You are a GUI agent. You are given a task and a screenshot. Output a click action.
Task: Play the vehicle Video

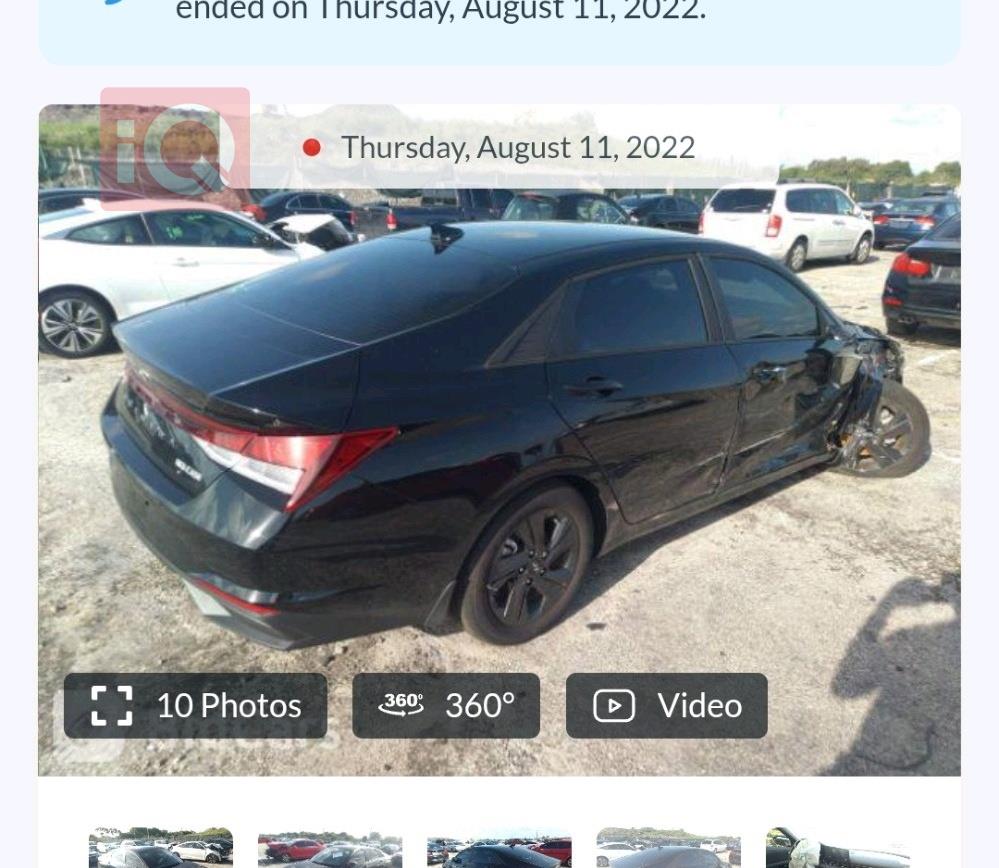click(x=666, y=706)
